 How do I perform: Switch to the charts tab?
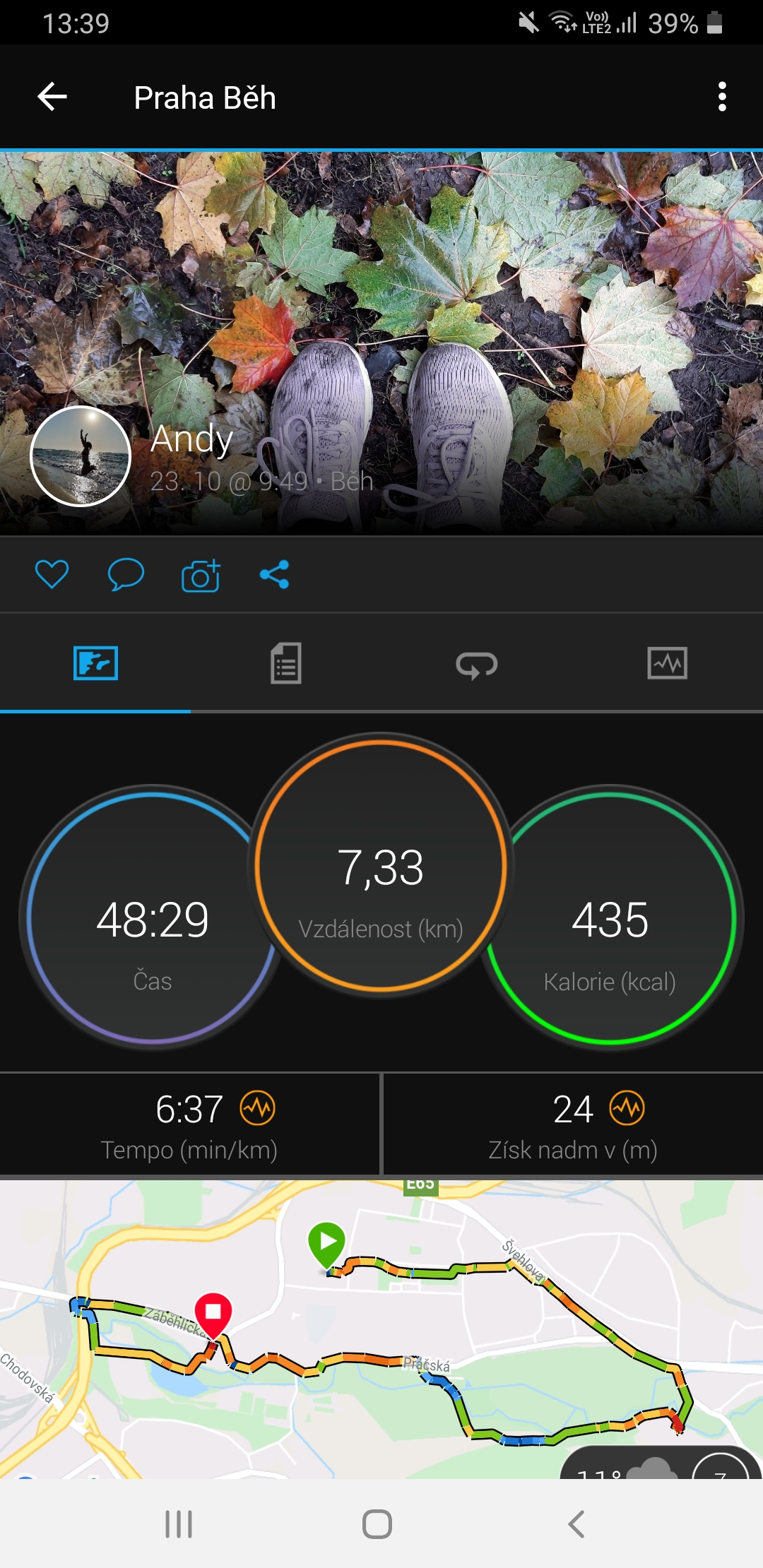pyautogui.click(x=667, y=663)
